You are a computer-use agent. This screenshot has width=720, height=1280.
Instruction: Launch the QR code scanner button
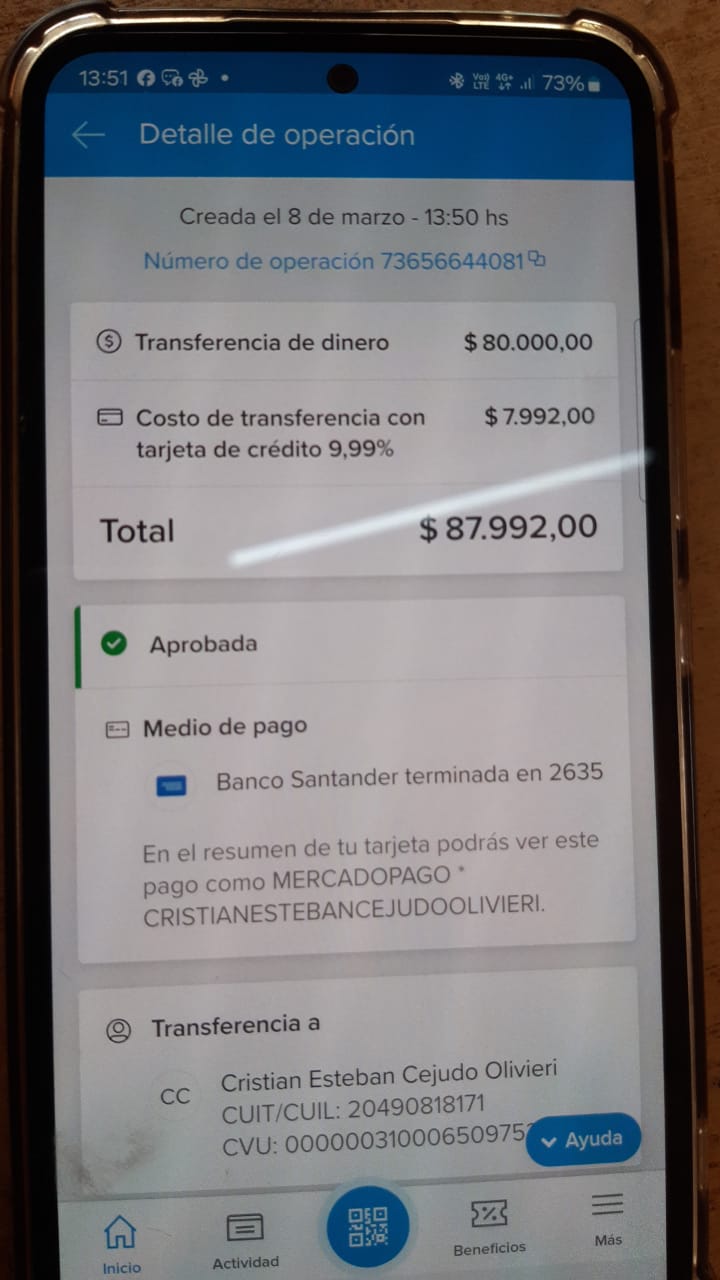pos(367,1226)
